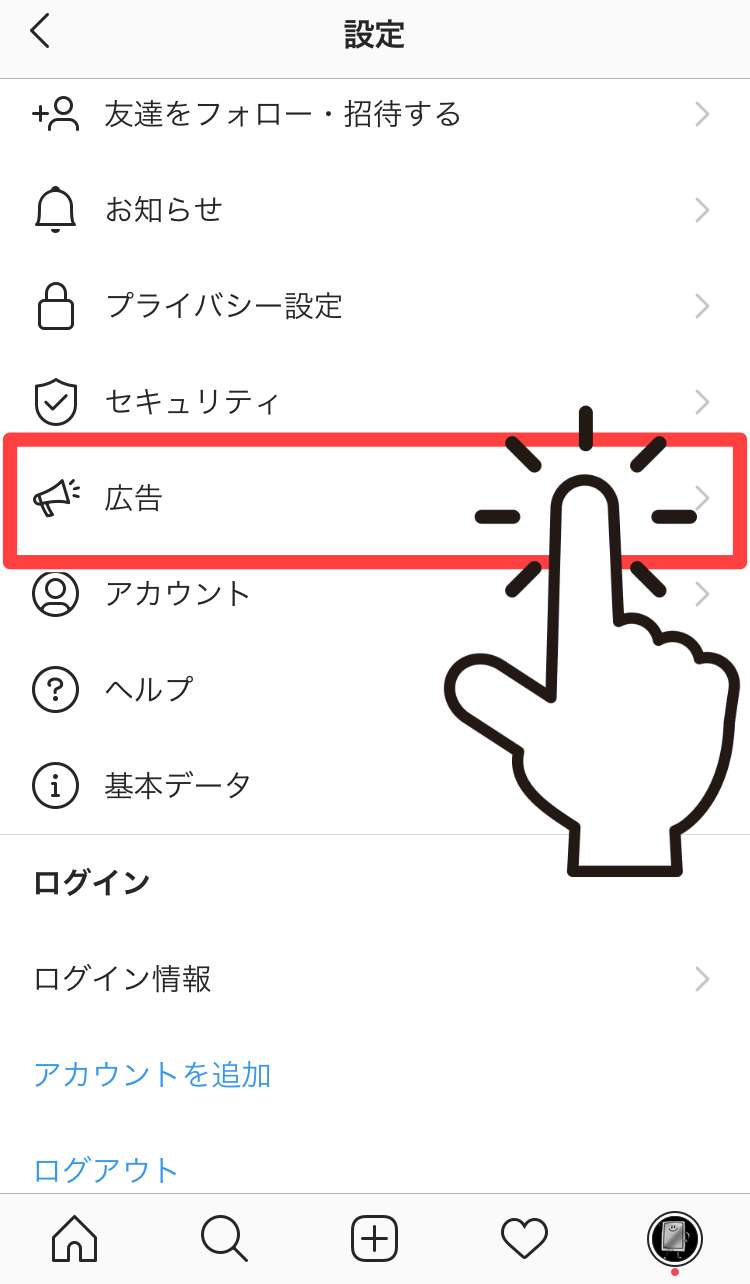This screenshot has height=1284, width=750.
Task: Open the 広告 settings row
Action: [x=134, y=498]
